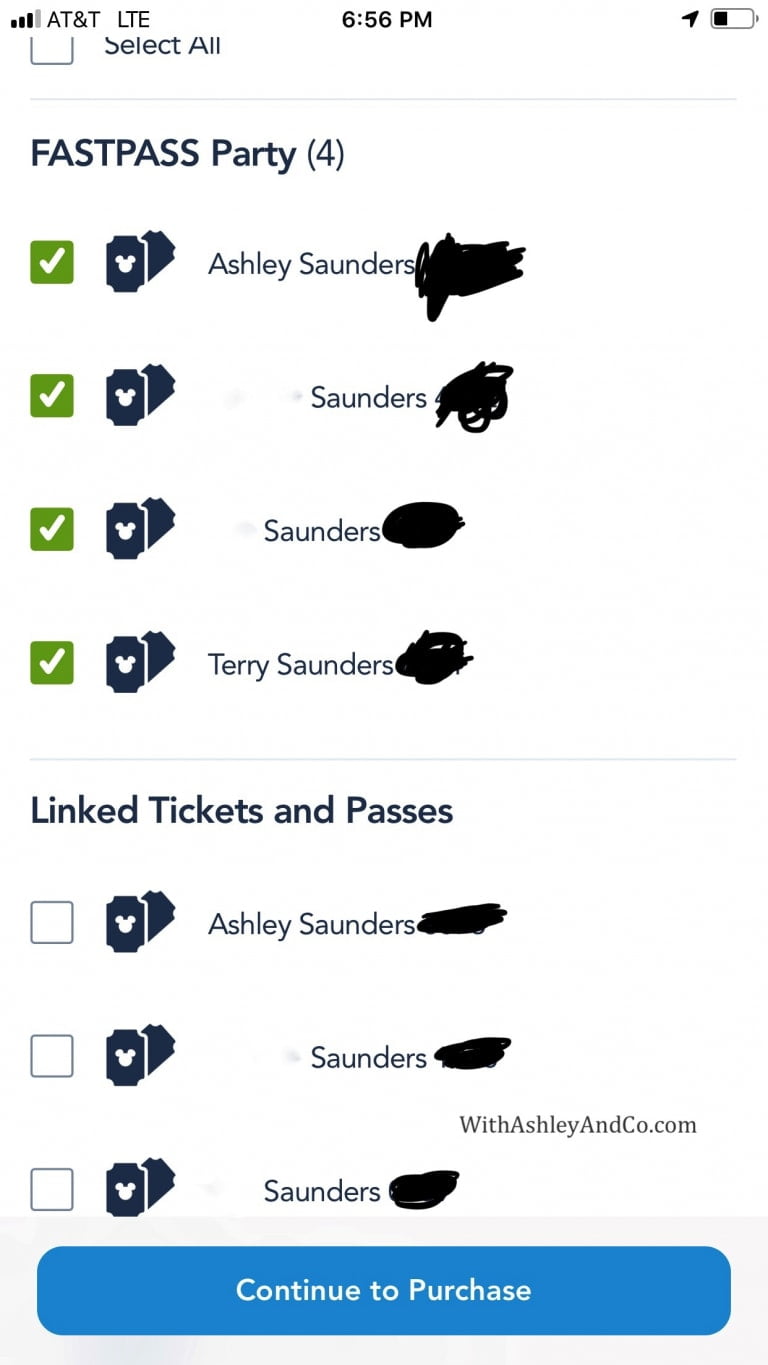This screenshot has width=768, height=1365.
Task: Uncheck Ashley Saunders in FASTPASS Party
Action: tap(52, 262)
